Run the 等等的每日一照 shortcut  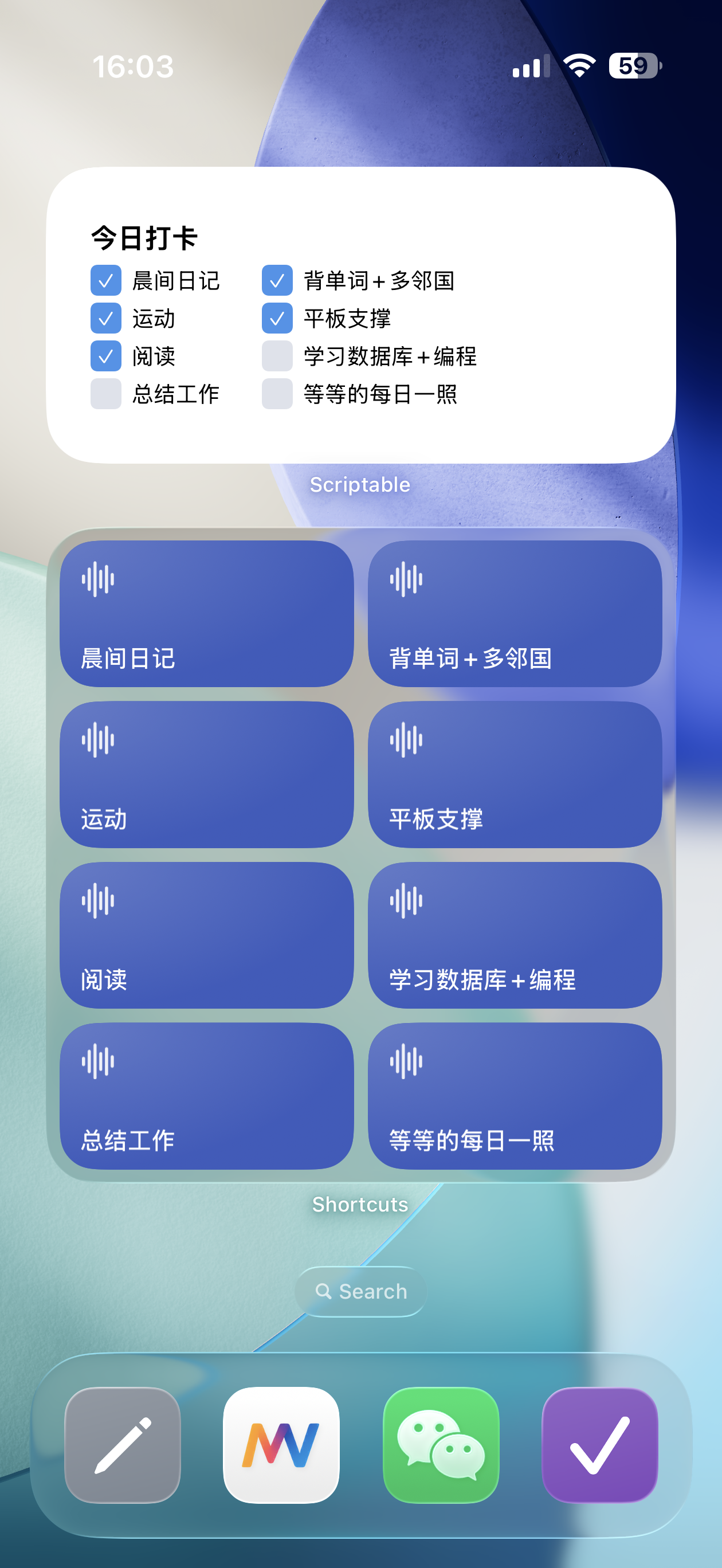[515, 1096]
